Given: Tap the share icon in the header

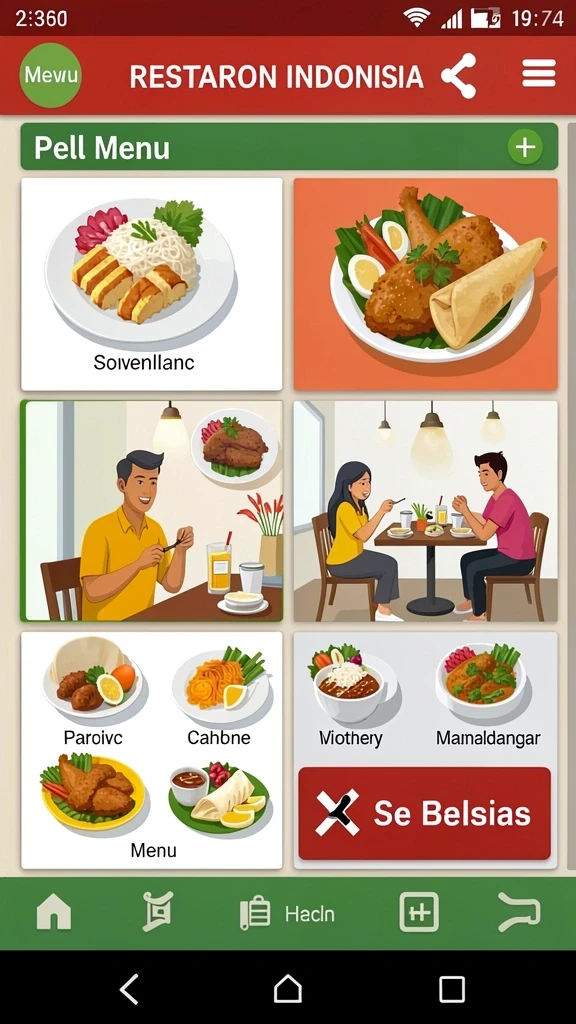Looking at the screenshot, I should [x=459, y=76].
